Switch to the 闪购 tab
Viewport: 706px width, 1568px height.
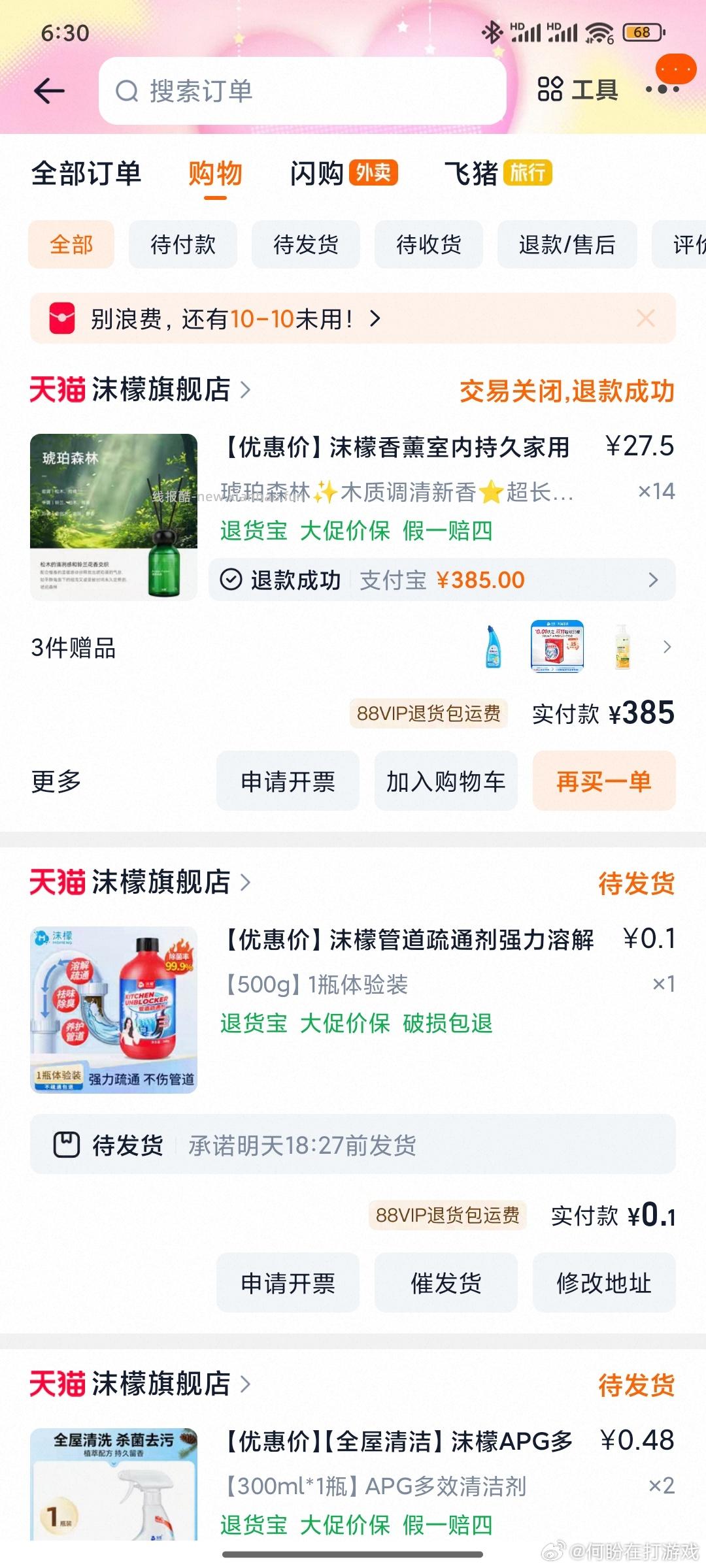tap(317, 173)
